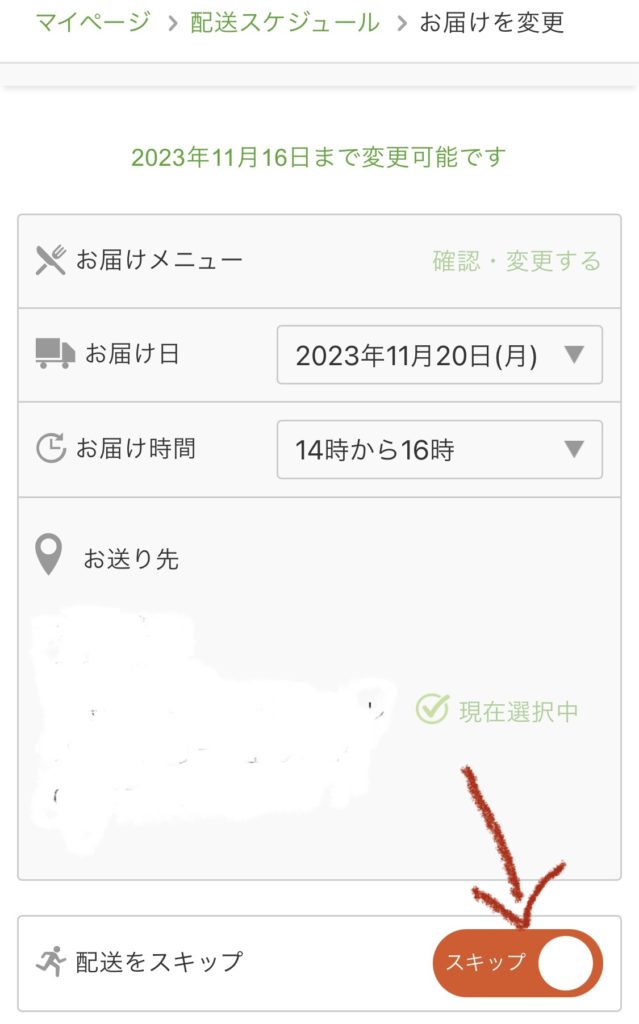Go to マイページ breadcrumb link
This screenshot has height=1024, width=639.
[93, 21]
